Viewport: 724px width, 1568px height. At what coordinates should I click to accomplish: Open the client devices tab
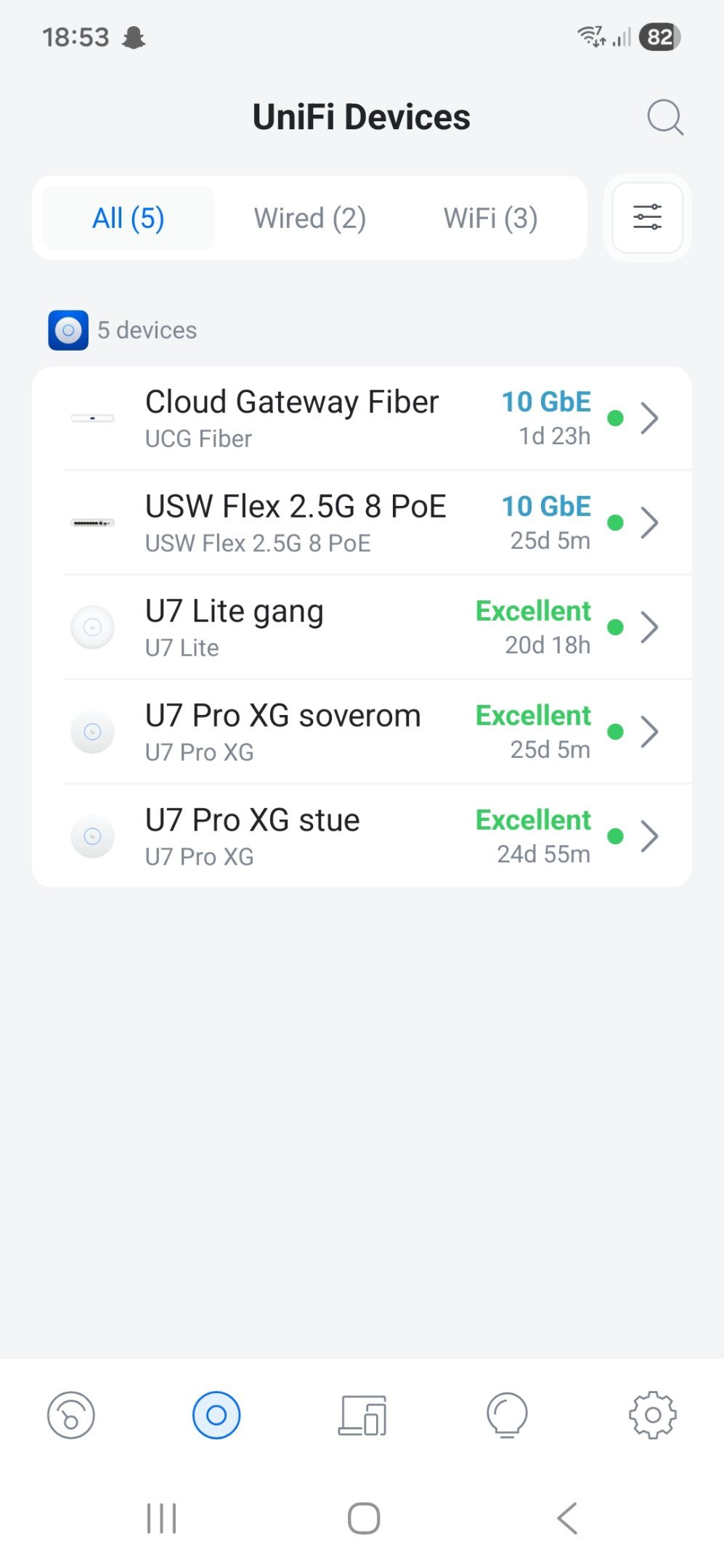pyautogui.click(x=362, y=1415)
